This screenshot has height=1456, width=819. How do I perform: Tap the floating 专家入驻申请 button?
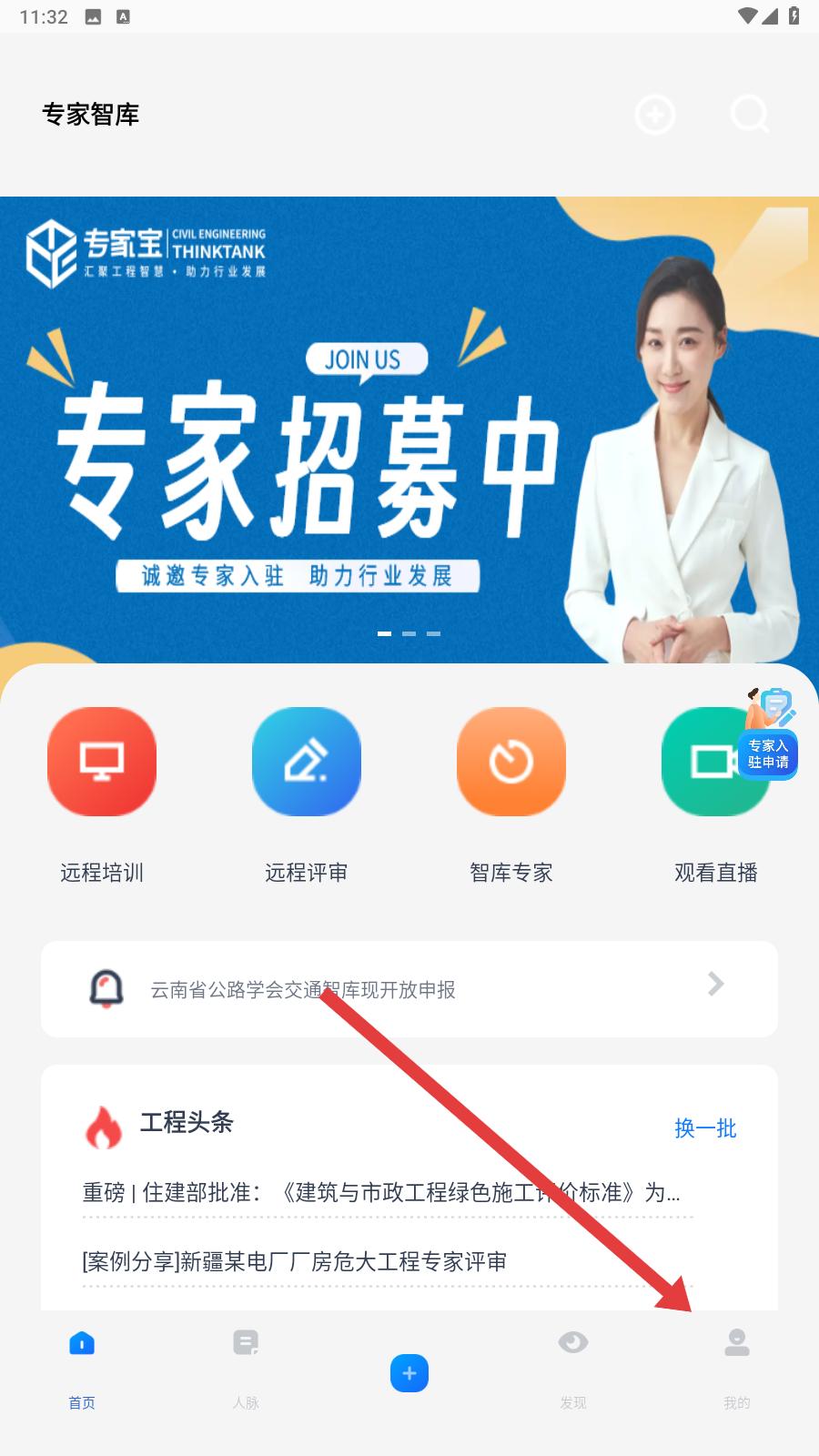tap(768, 735)
